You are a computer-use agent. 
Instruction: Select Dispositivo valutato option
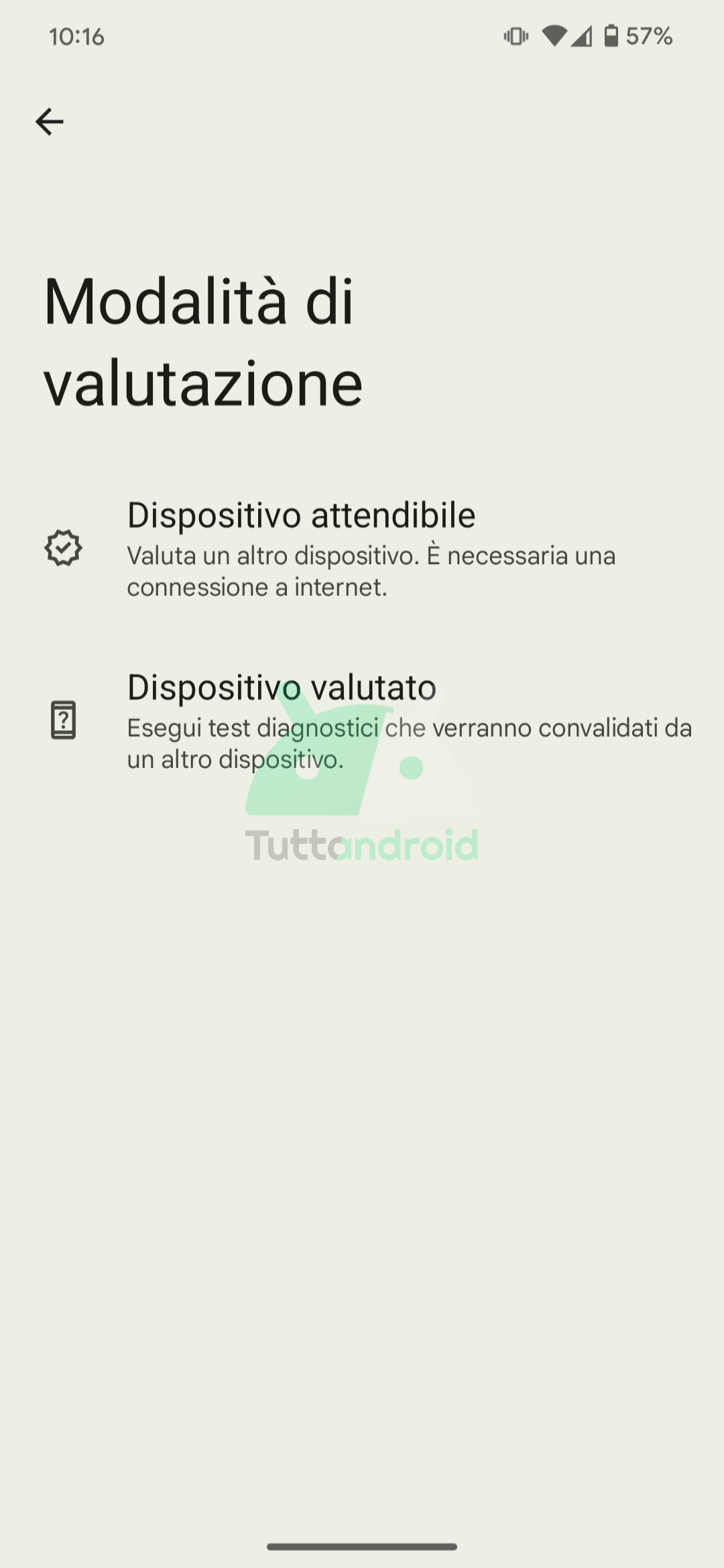point(362,721)
